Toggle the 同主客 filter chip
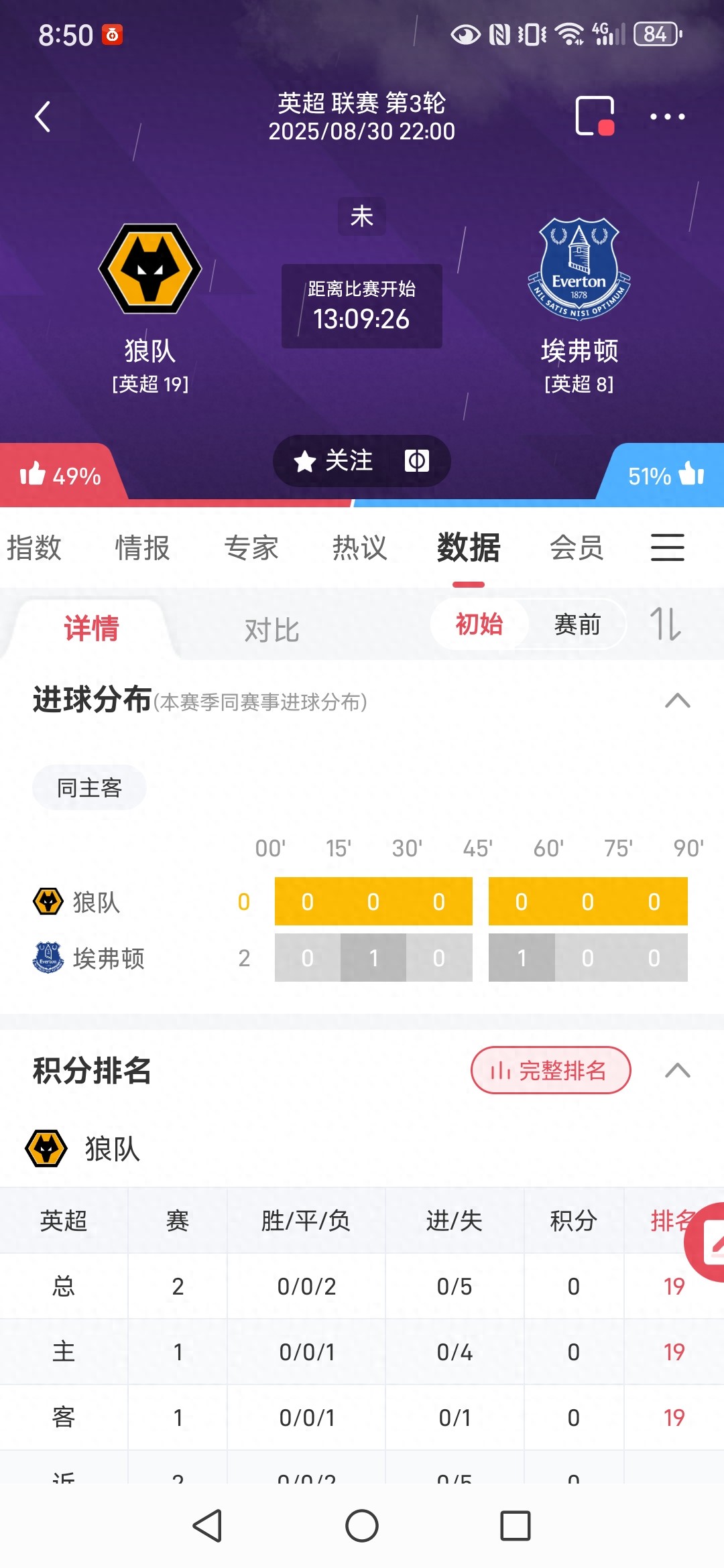 [89, 787]
